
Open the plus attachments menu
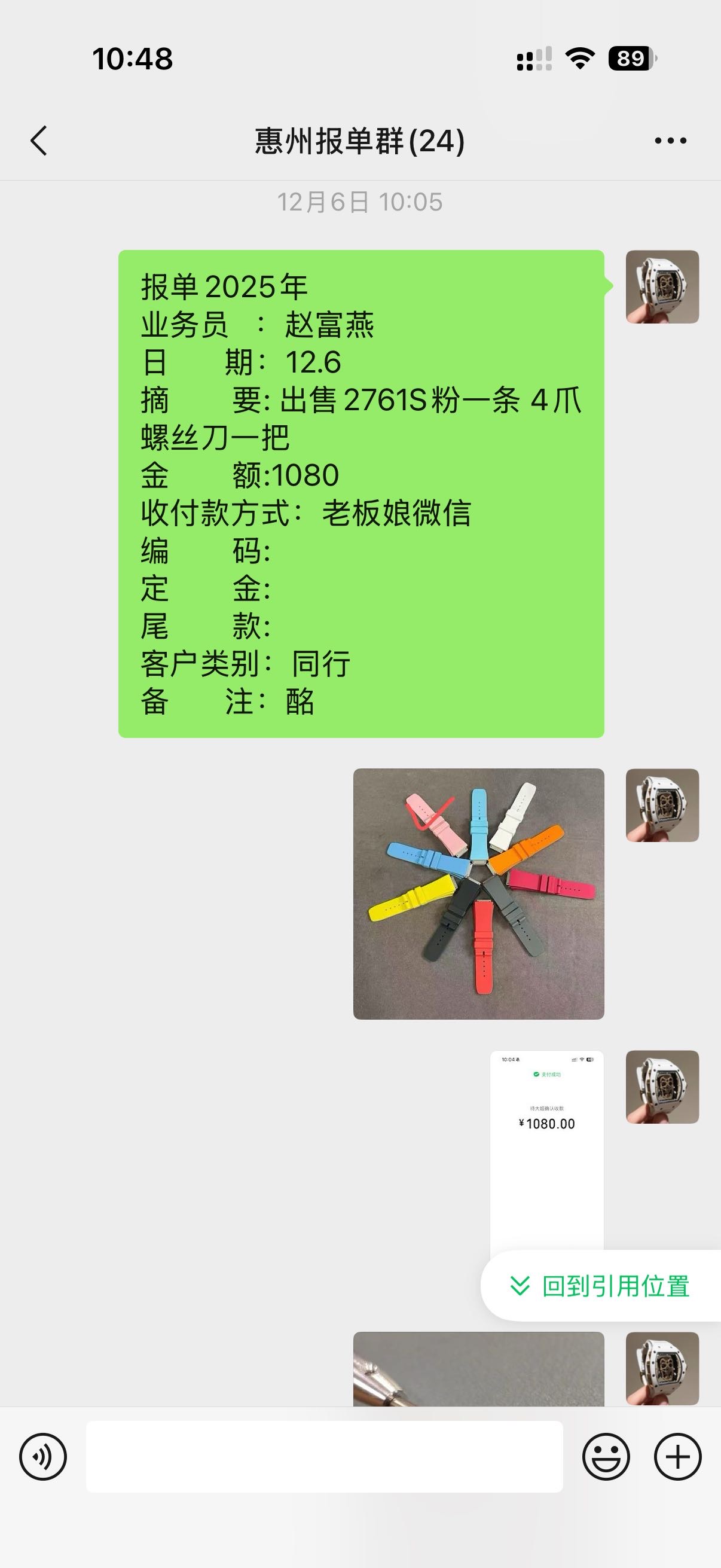click(x=677, y=1457)
